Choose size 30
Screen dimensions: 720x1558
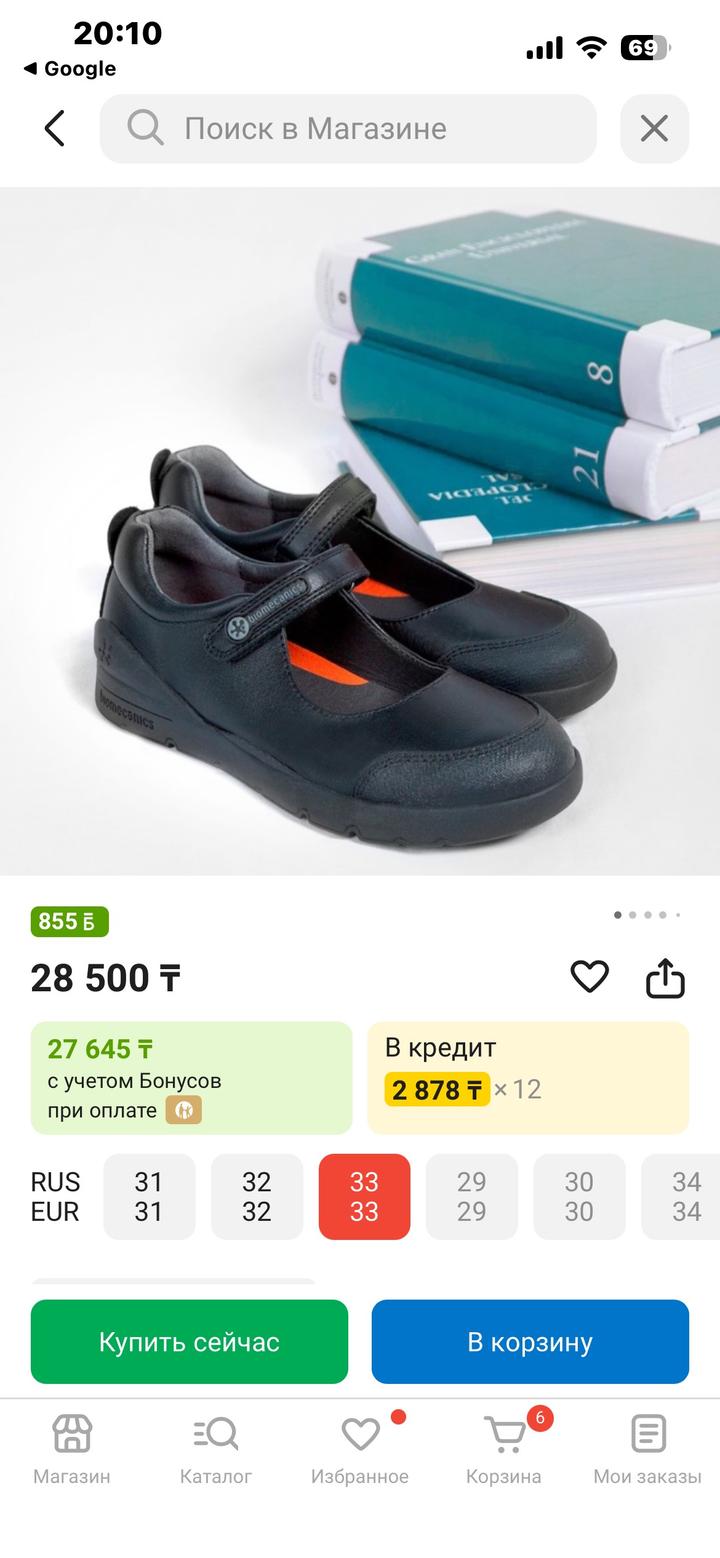click(x=579, y=1197)
